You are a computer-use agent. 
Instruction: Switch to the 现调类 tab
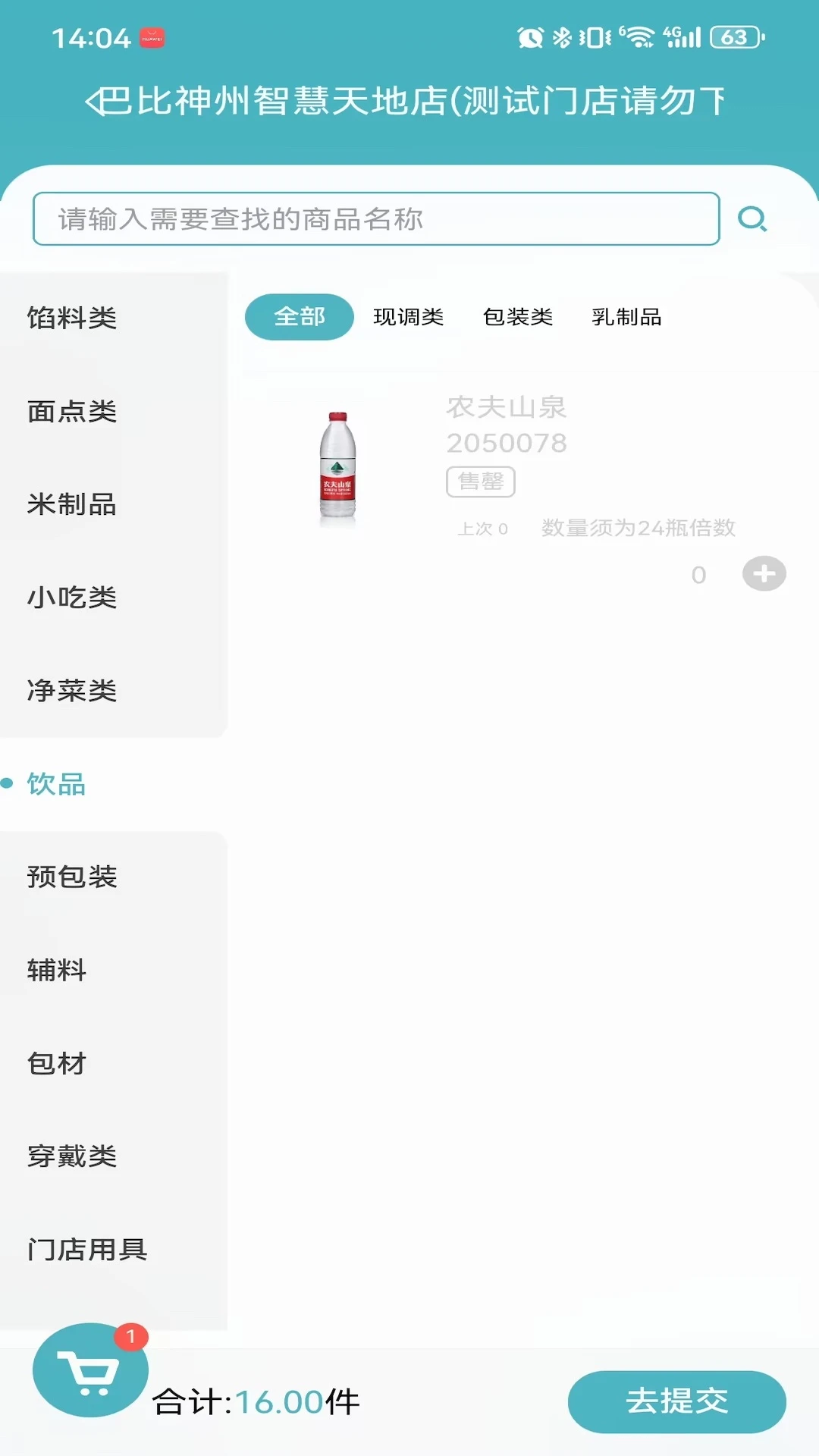pyautogui.click(x=410, y=317)
